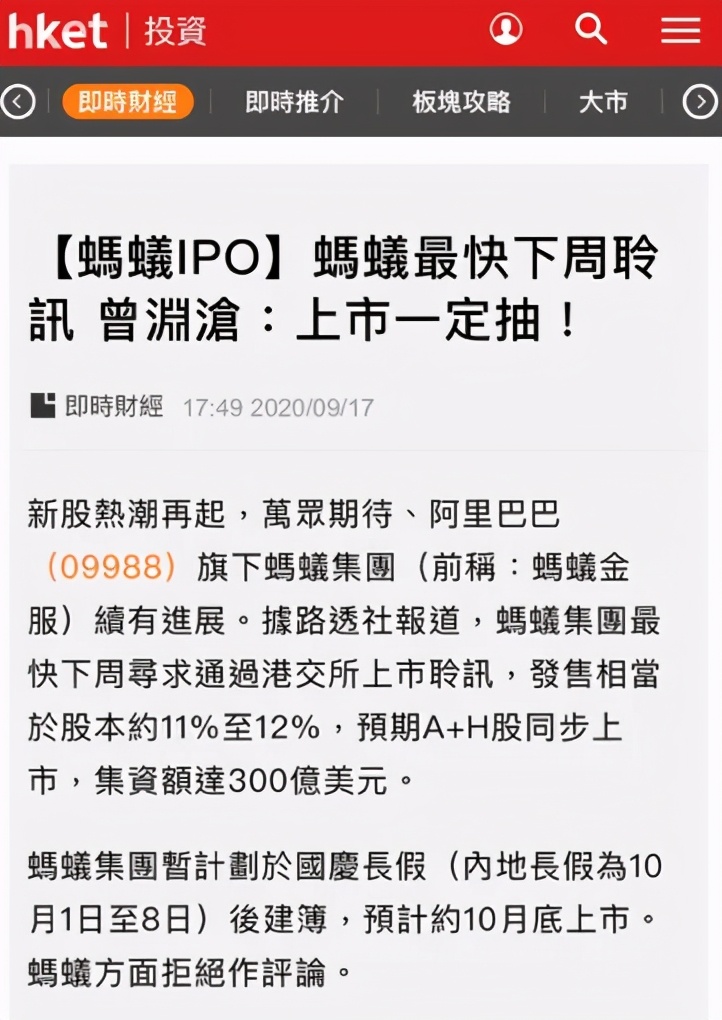722x1020 pixels.
Task: Open the user account icon
Action: 506,30
